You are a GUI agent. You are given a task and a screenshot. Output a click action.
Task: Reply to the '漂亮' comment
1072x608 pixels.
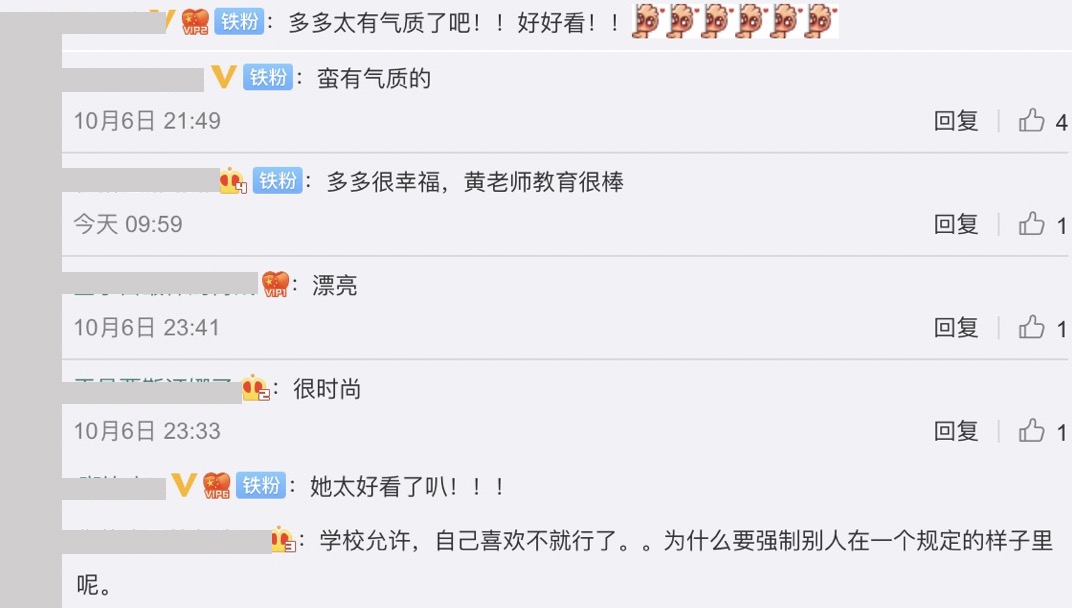pyautogui.click(x=955, y=327)
